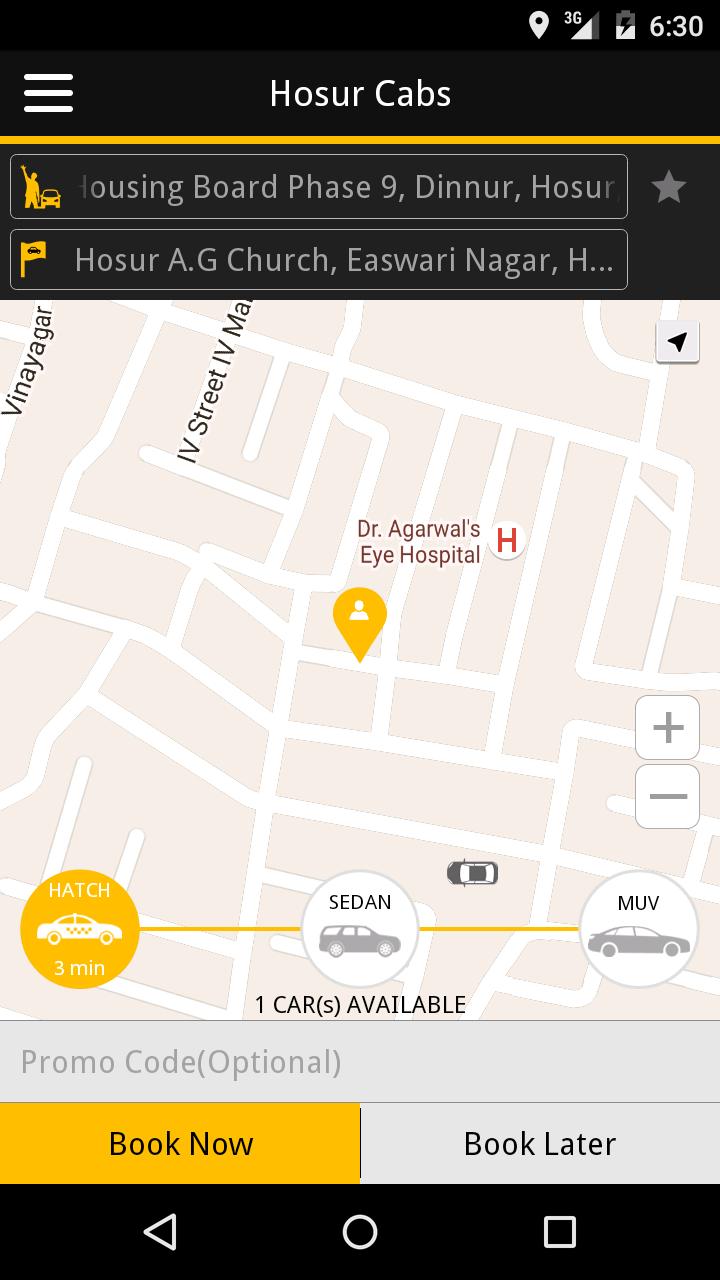Open the hamburger navigation menu

point(48,93)
